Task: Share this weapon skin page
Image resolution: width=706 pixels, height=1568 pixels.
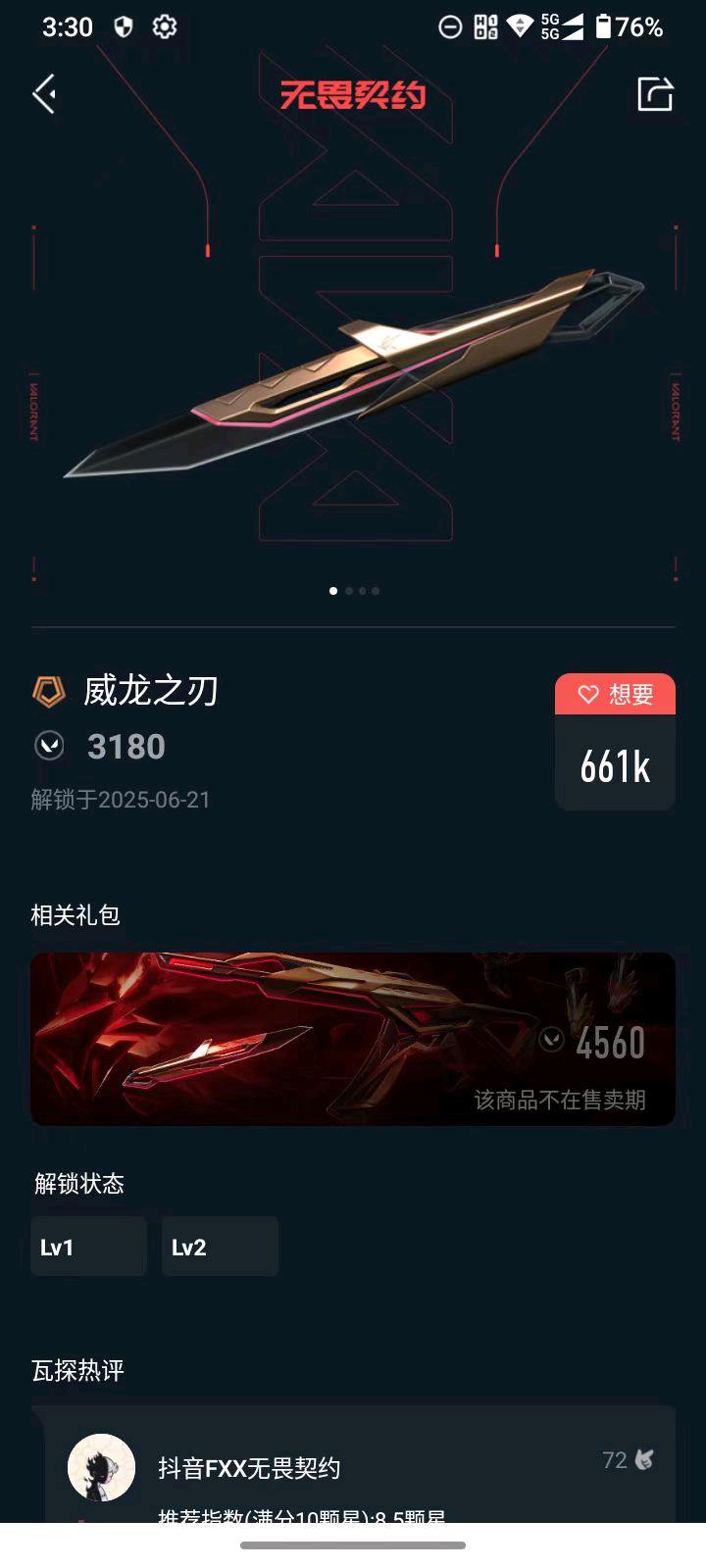Action: coord(655,94)
